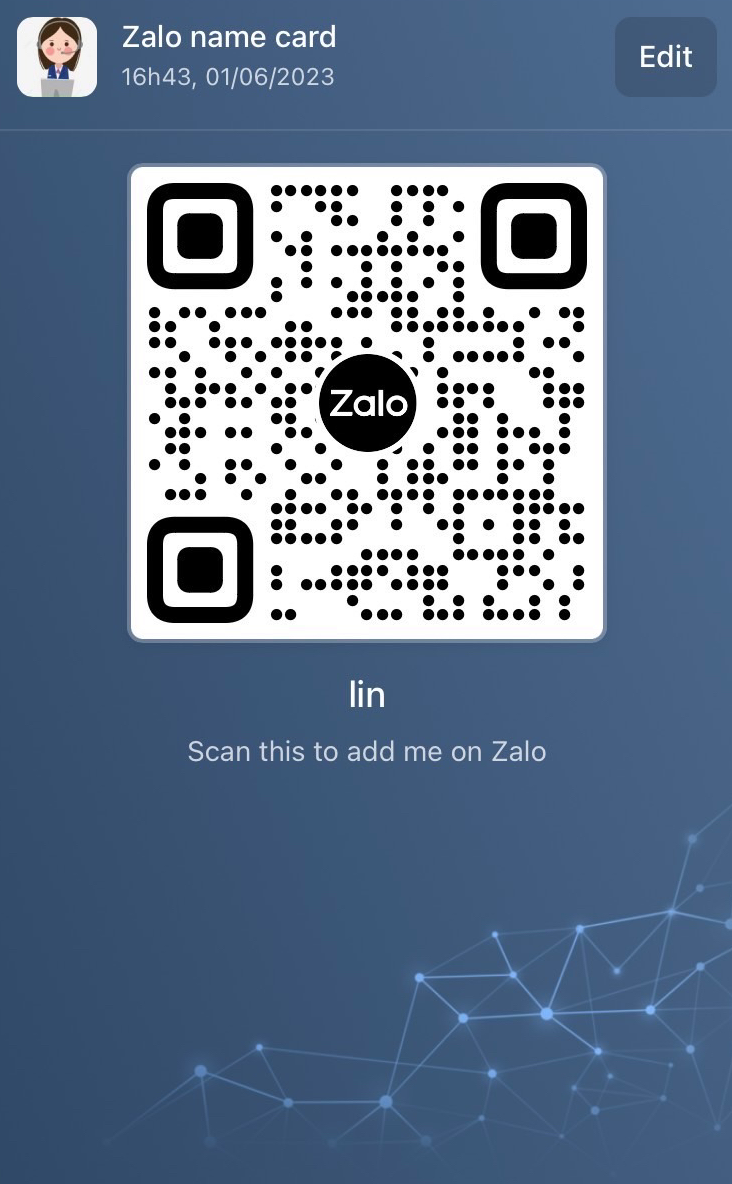Viewport: 732px width, 1184px height.
Task: Tap the Edit button
Action: pyautogui.click(x=665, y=57)
